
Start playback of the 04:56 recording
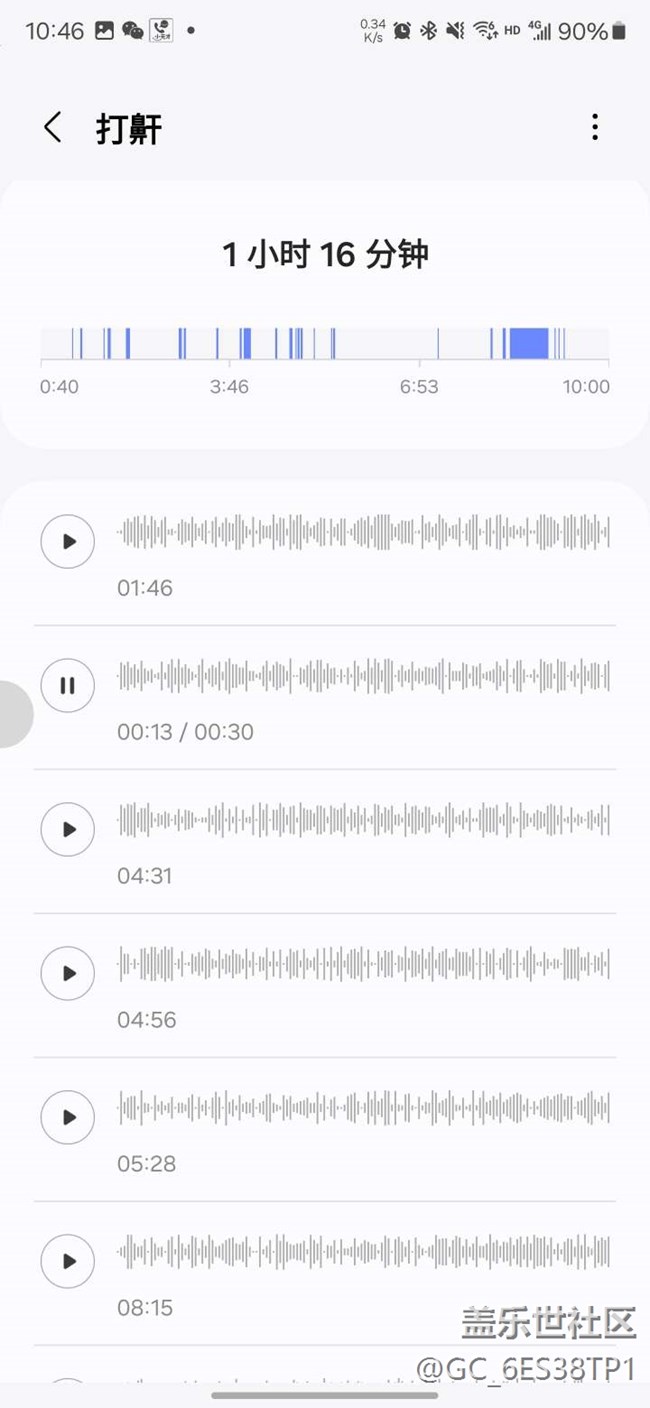click(68, 973)
